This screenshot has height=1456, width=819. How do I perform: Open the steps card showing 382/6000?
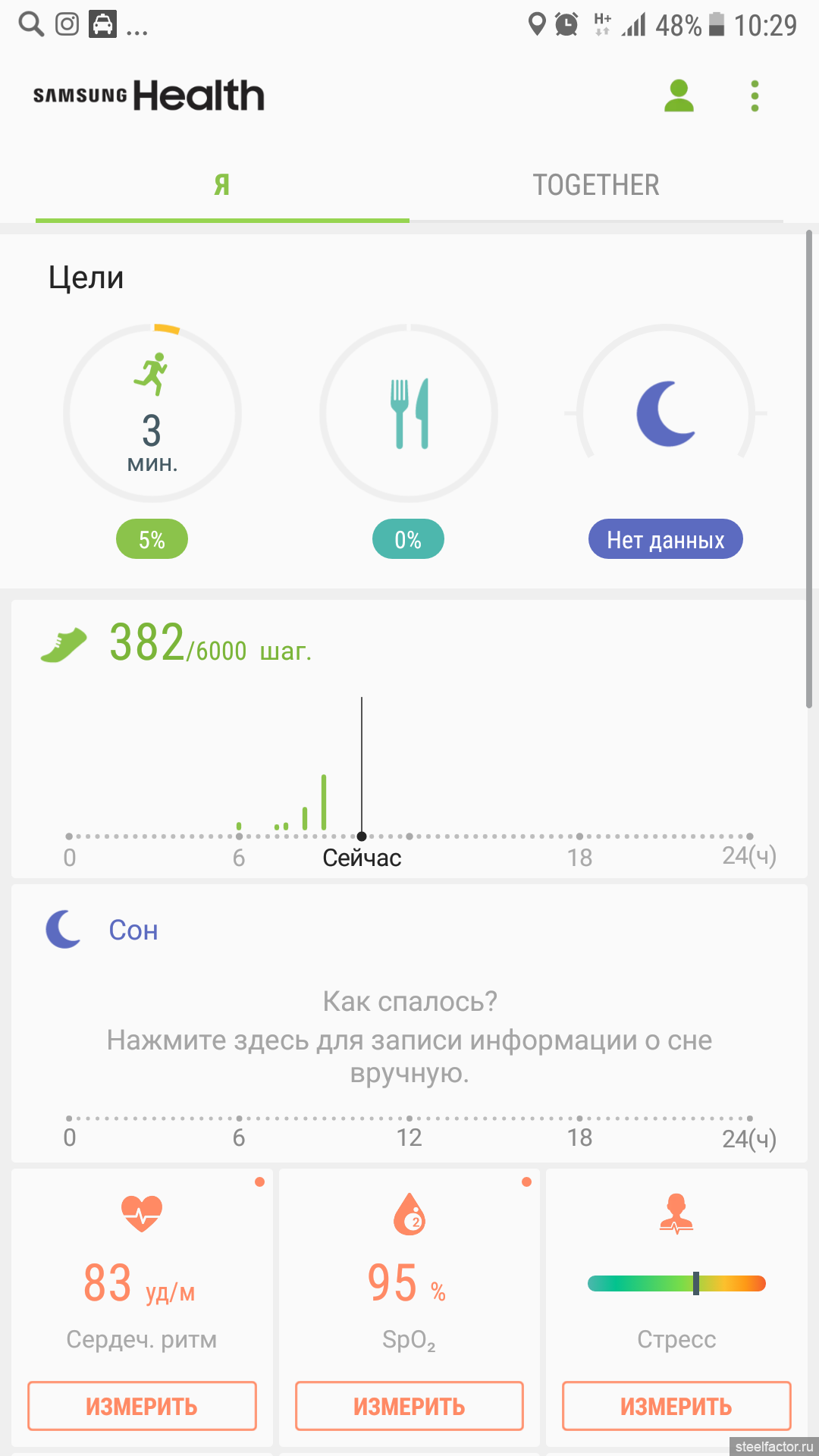tap(409, 739)
